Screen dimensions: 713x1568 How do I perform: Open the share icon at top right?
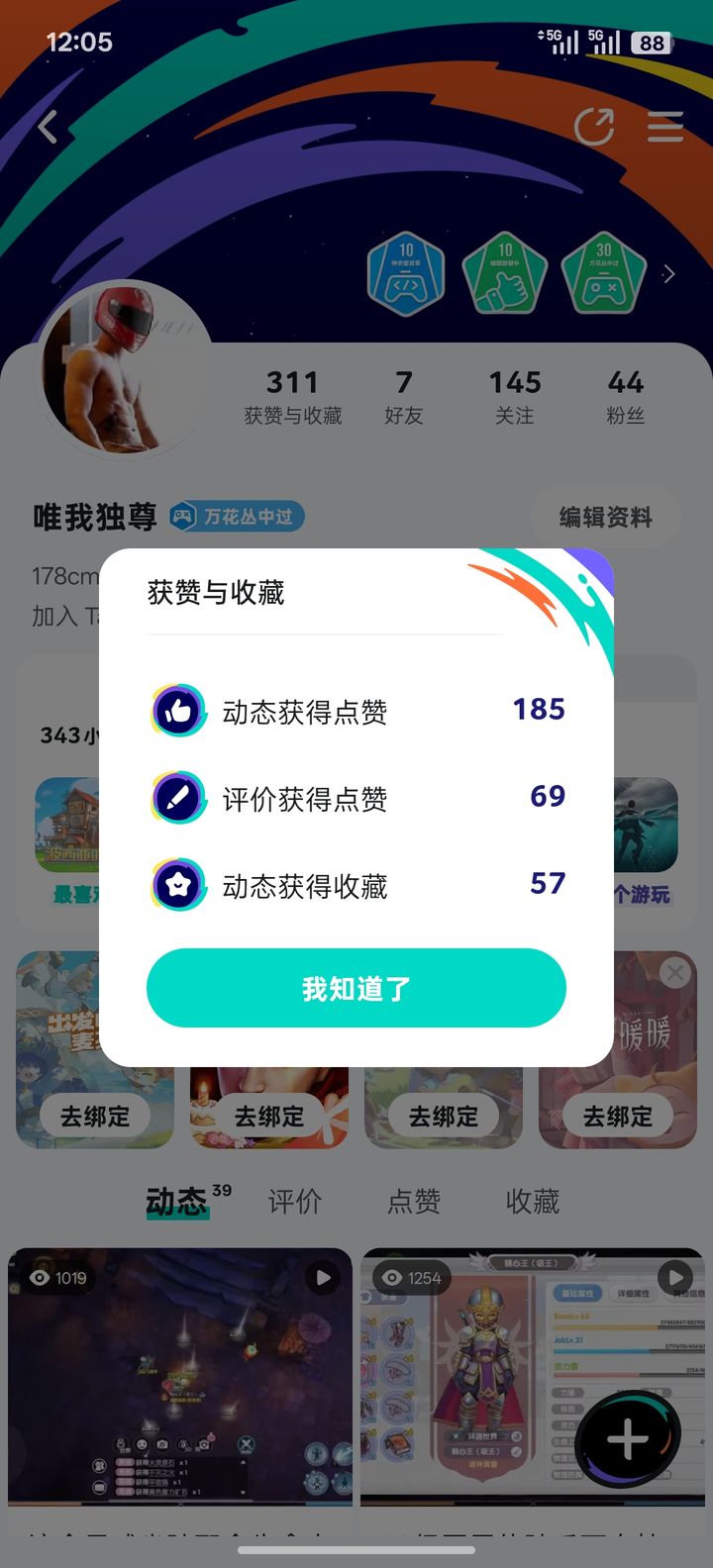pyautogui.click(x=595, y=127)
